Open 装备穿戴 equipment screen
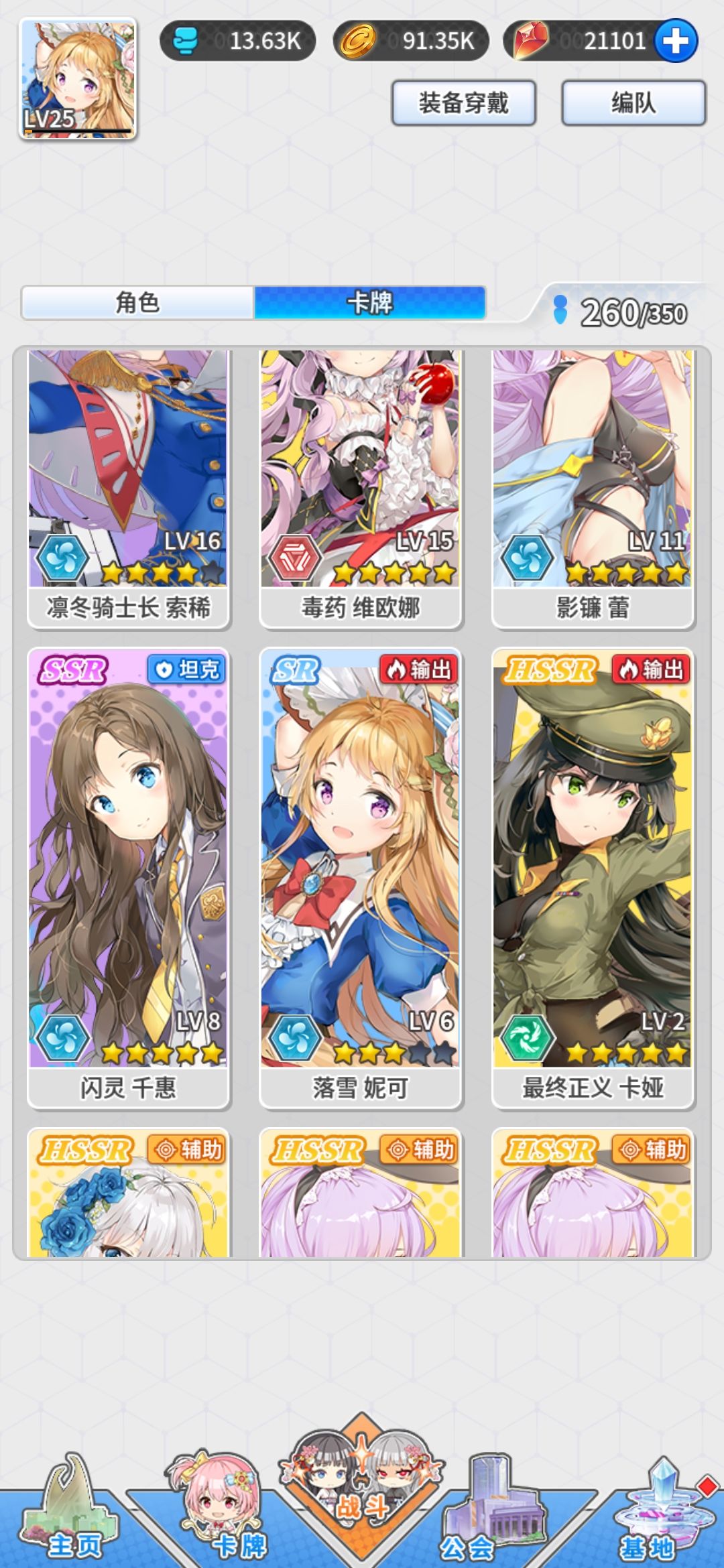Image resolution: width=724 pixels, height=1568 pixels. [465, 104]
